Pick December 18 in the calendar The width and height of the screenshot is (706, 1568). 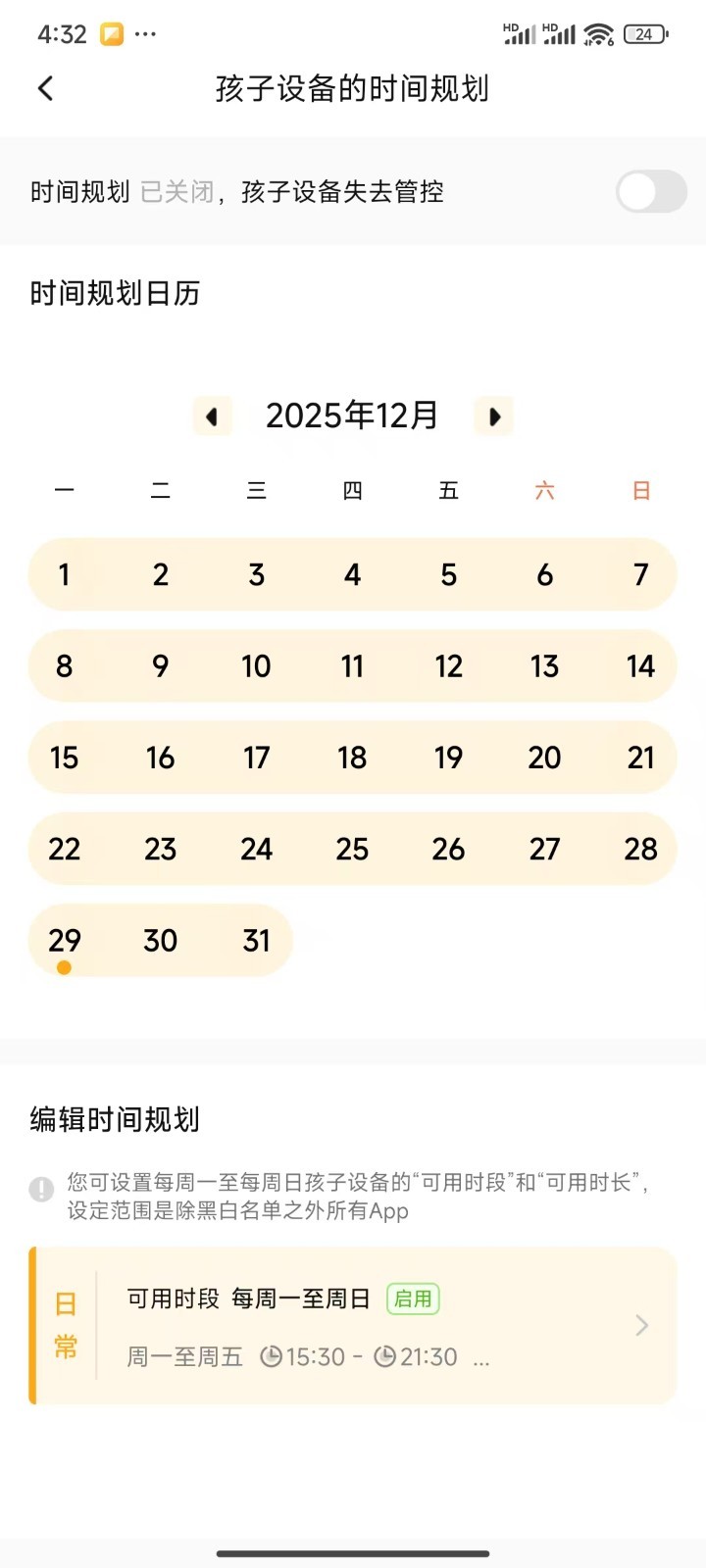tap(352, 758)
